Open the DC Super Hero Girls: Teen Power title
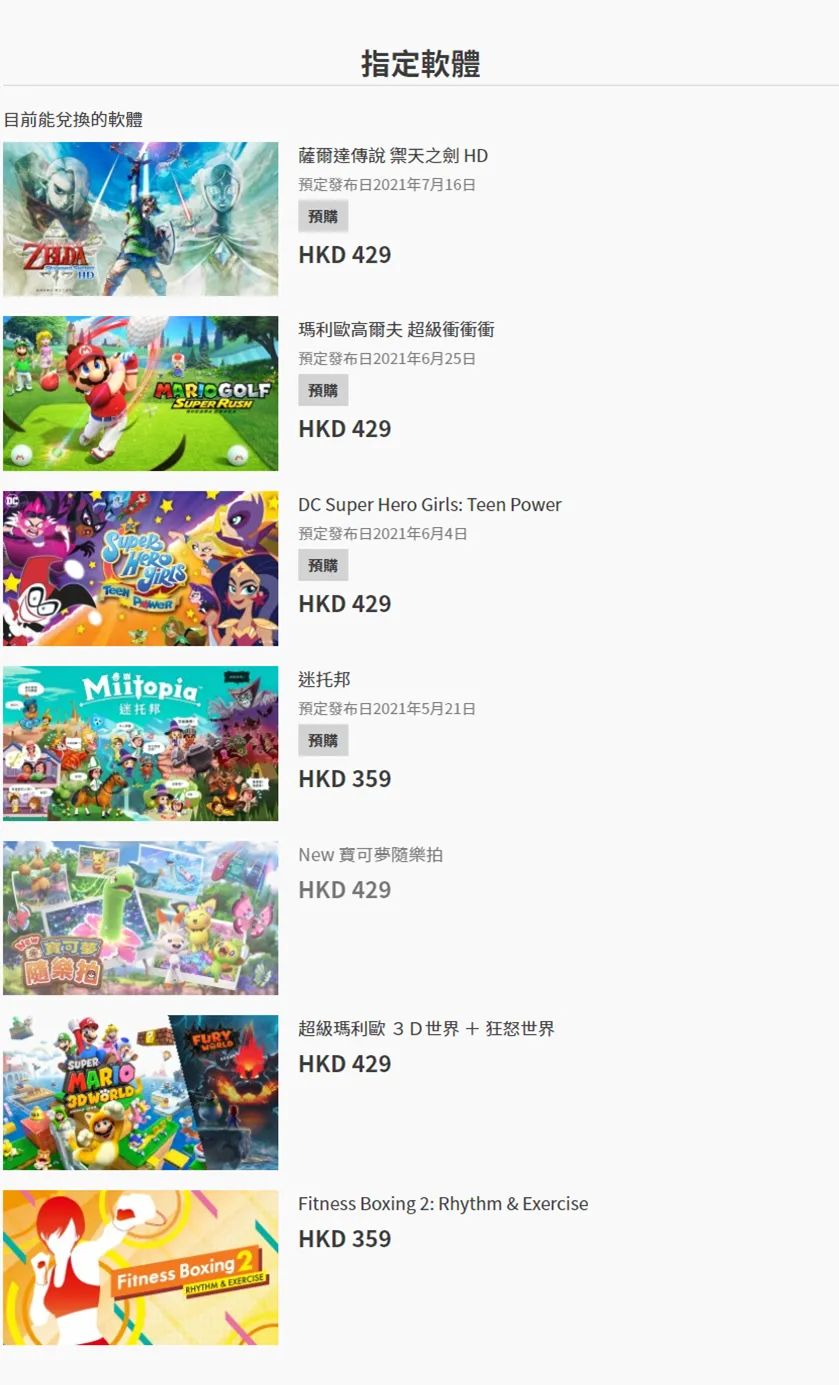 [429, 504]
